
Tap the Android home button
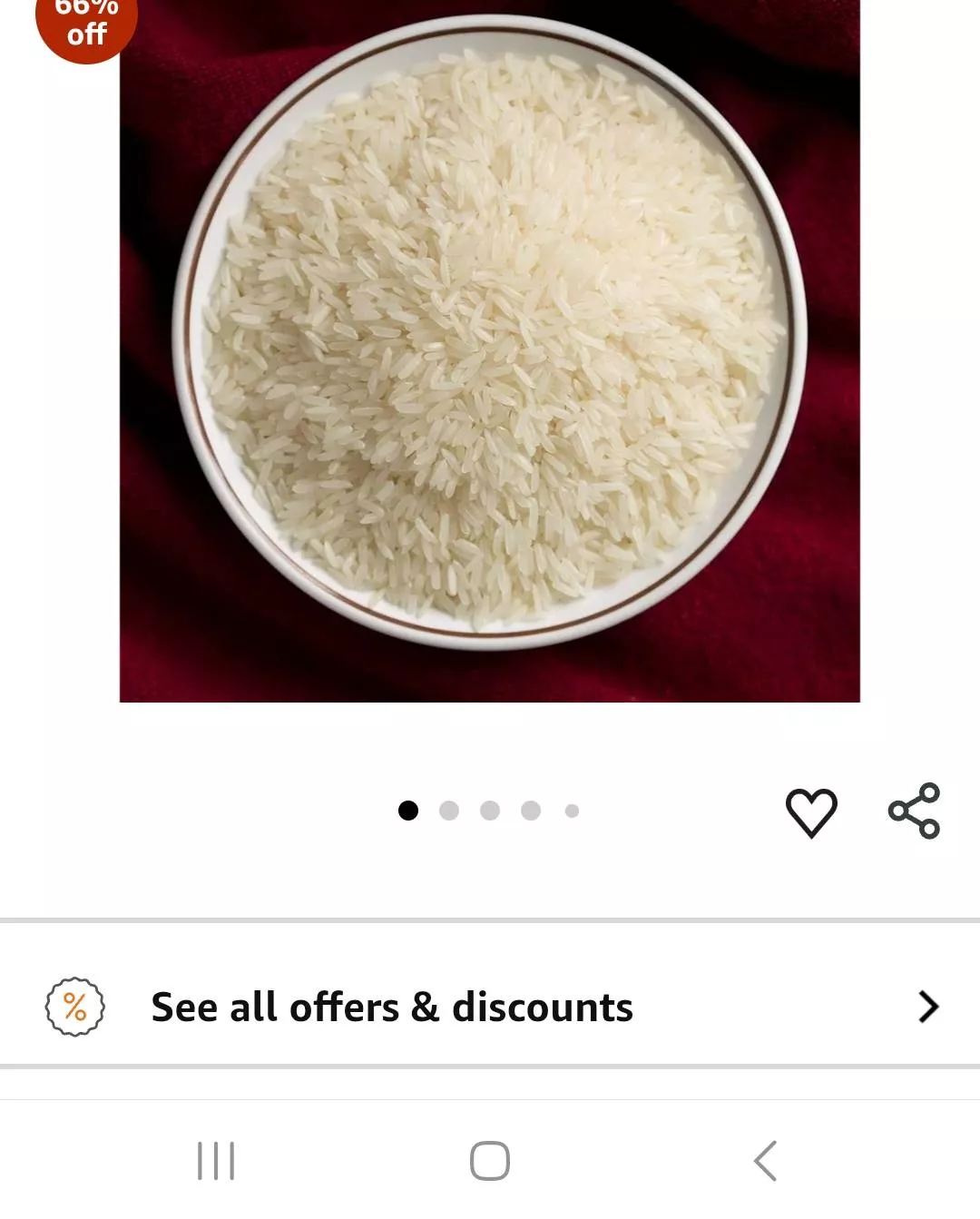pyautogui.click(x=488, y=1158)
